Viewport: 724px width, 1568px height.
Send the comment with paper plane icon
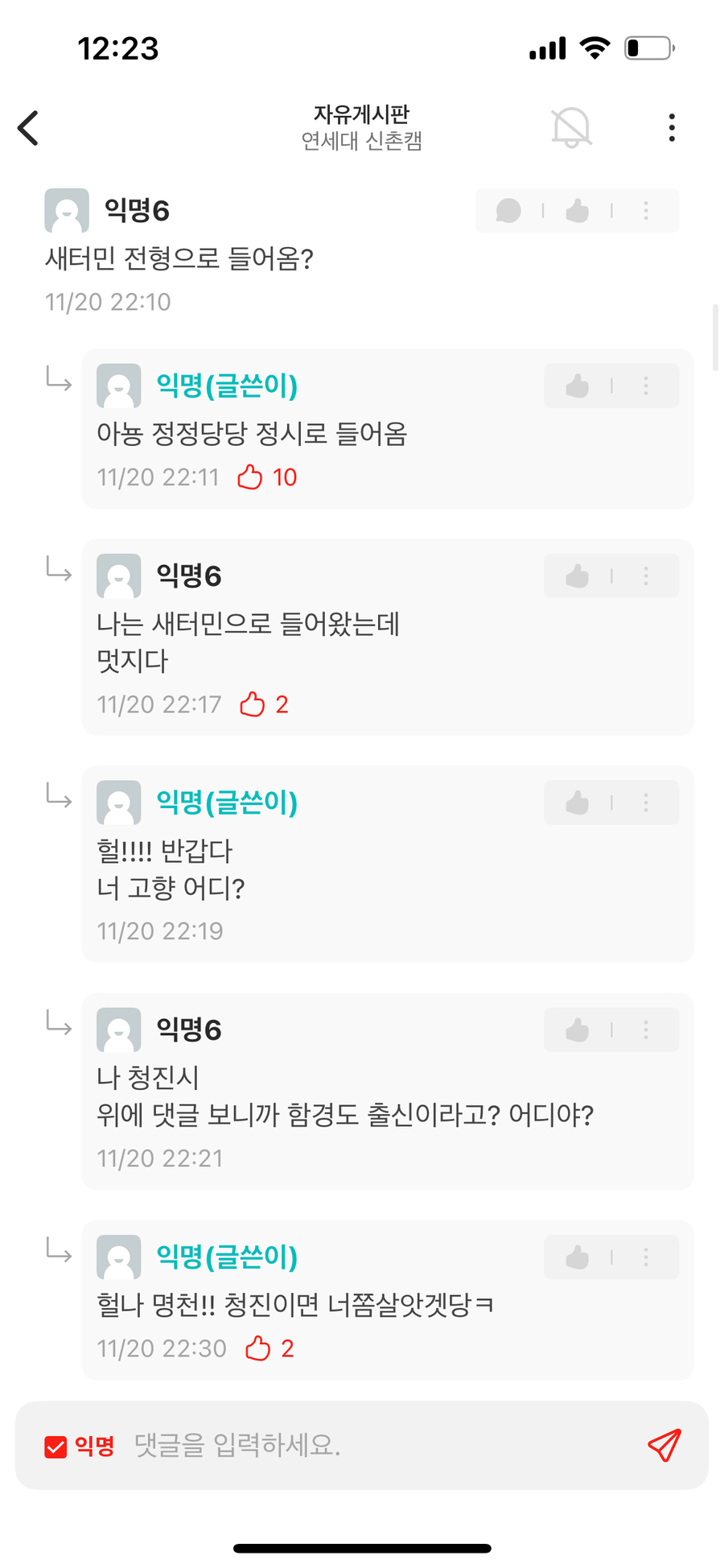click(664, 1446)
